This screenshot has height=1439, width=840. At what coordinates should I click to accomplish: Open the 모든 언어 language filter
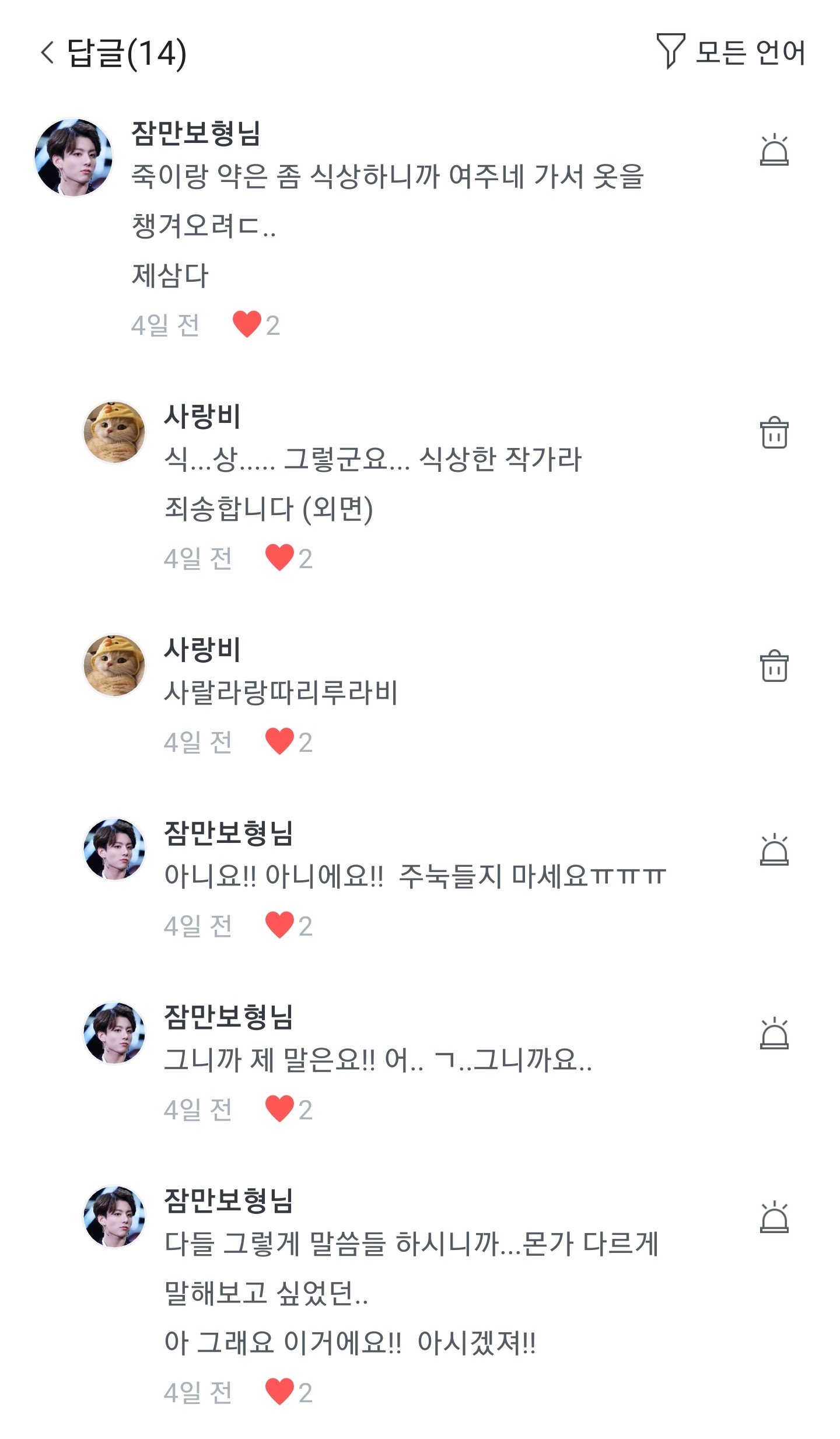point(731,52)
